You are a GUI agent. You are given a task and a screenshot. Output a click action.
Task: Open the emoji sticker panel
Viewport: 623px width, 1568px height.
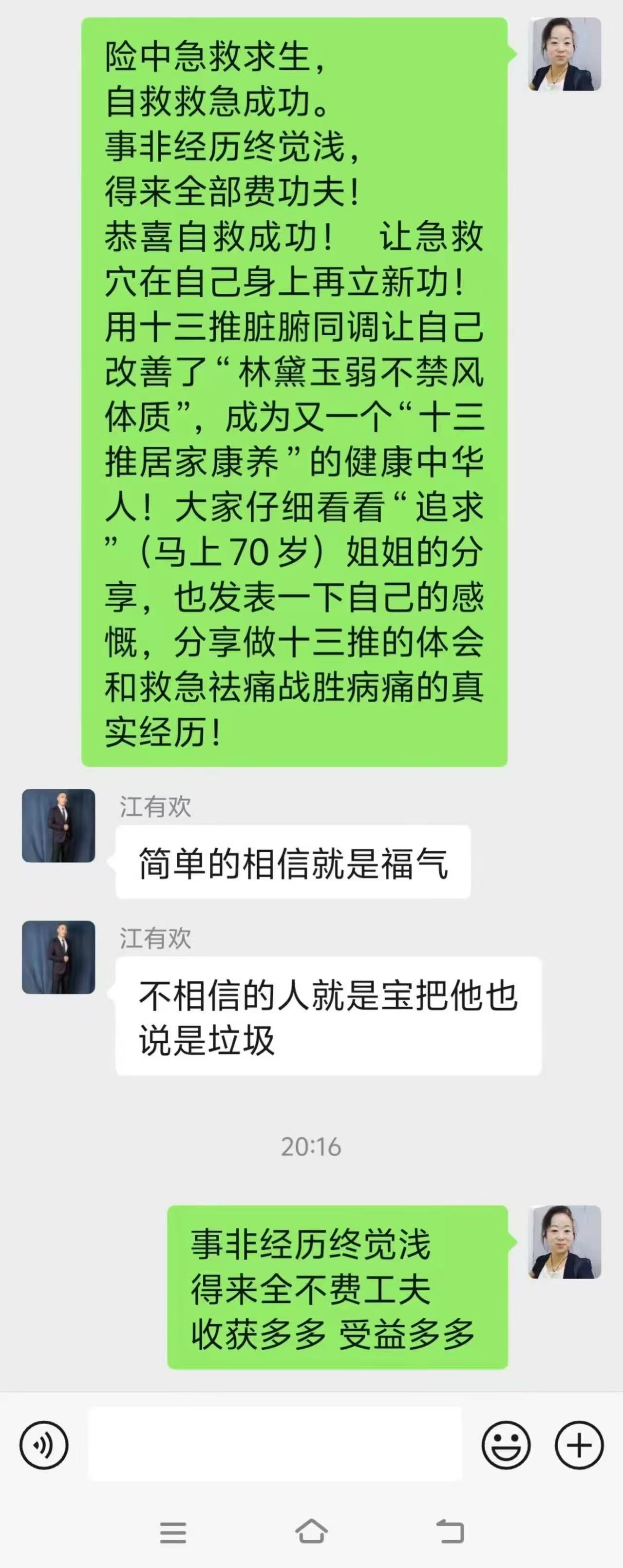click(x=506, y=1444)
